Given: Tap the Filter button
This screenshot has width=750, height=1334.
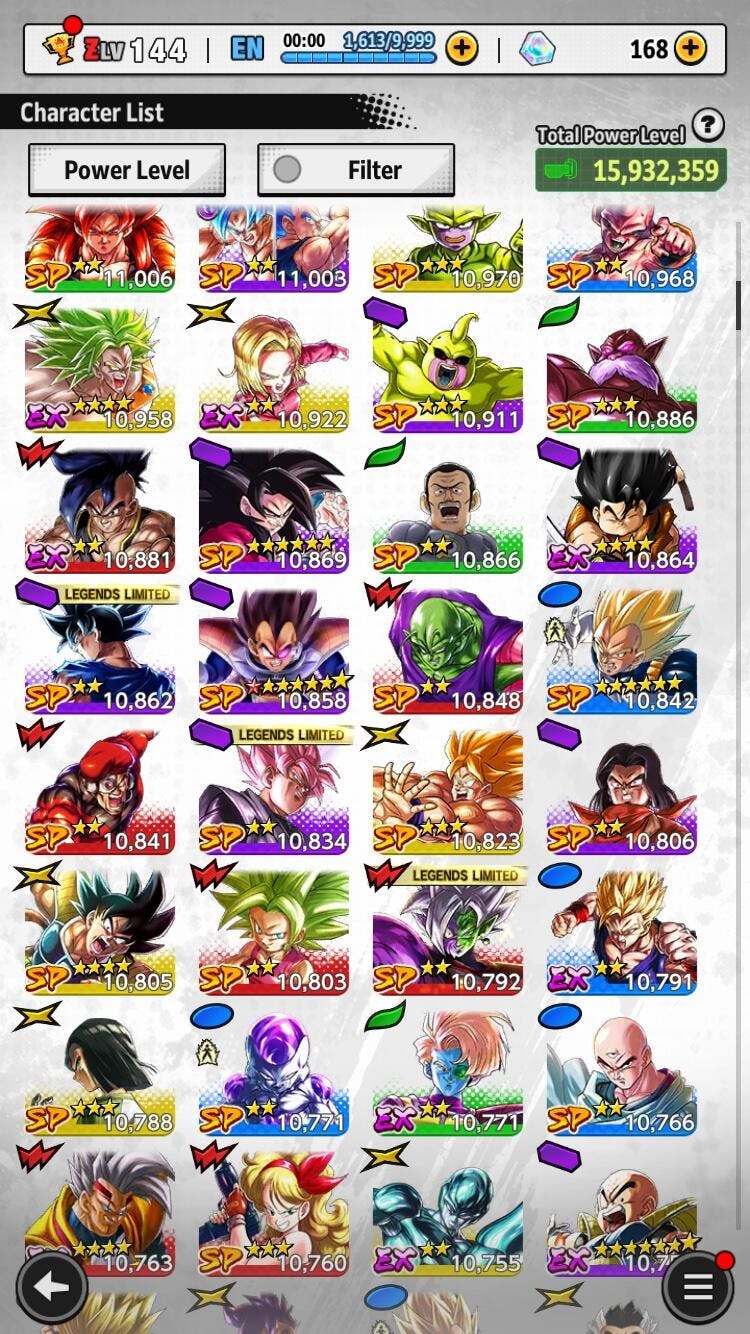Looking at the screenshot, I should point(356,170).
